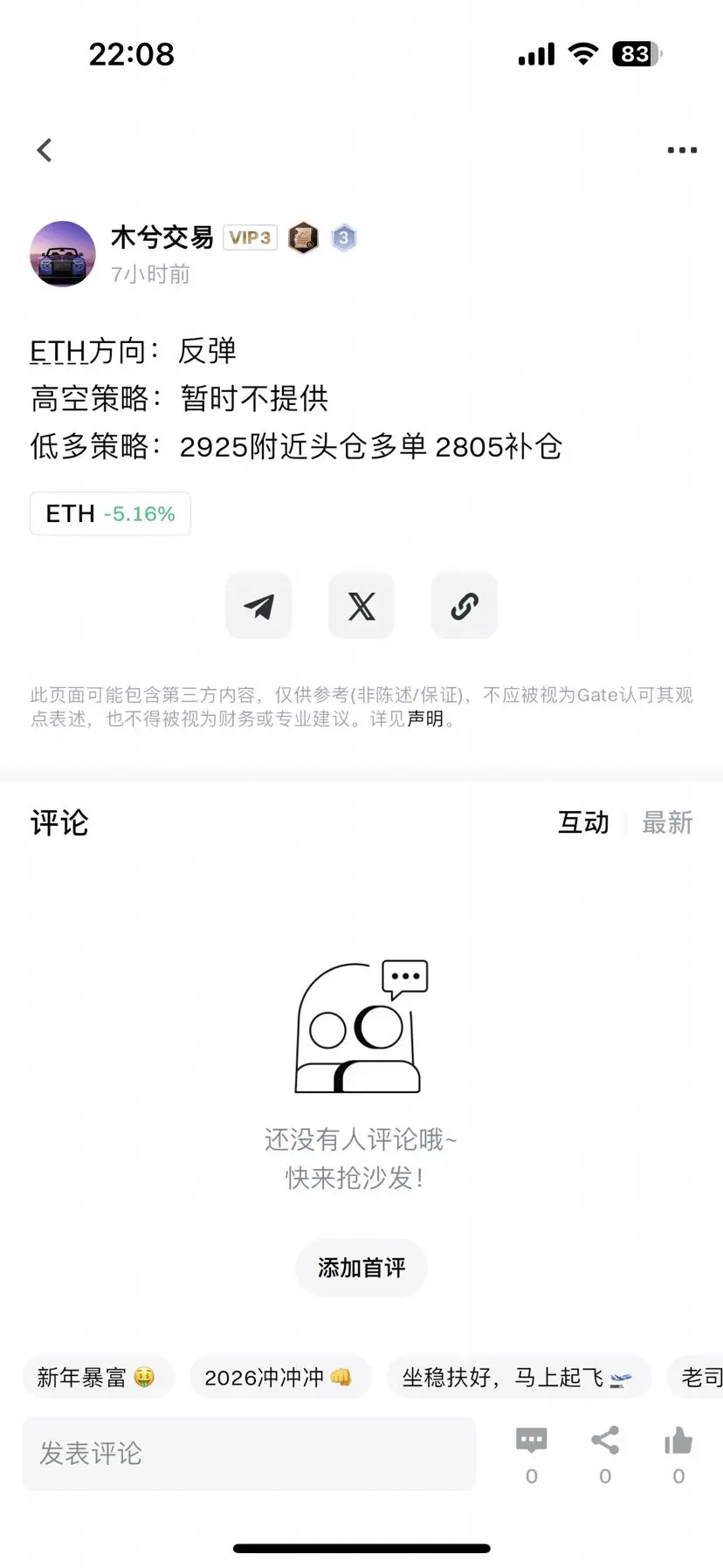Share the post via Telegram icon

tap(258, 605)
